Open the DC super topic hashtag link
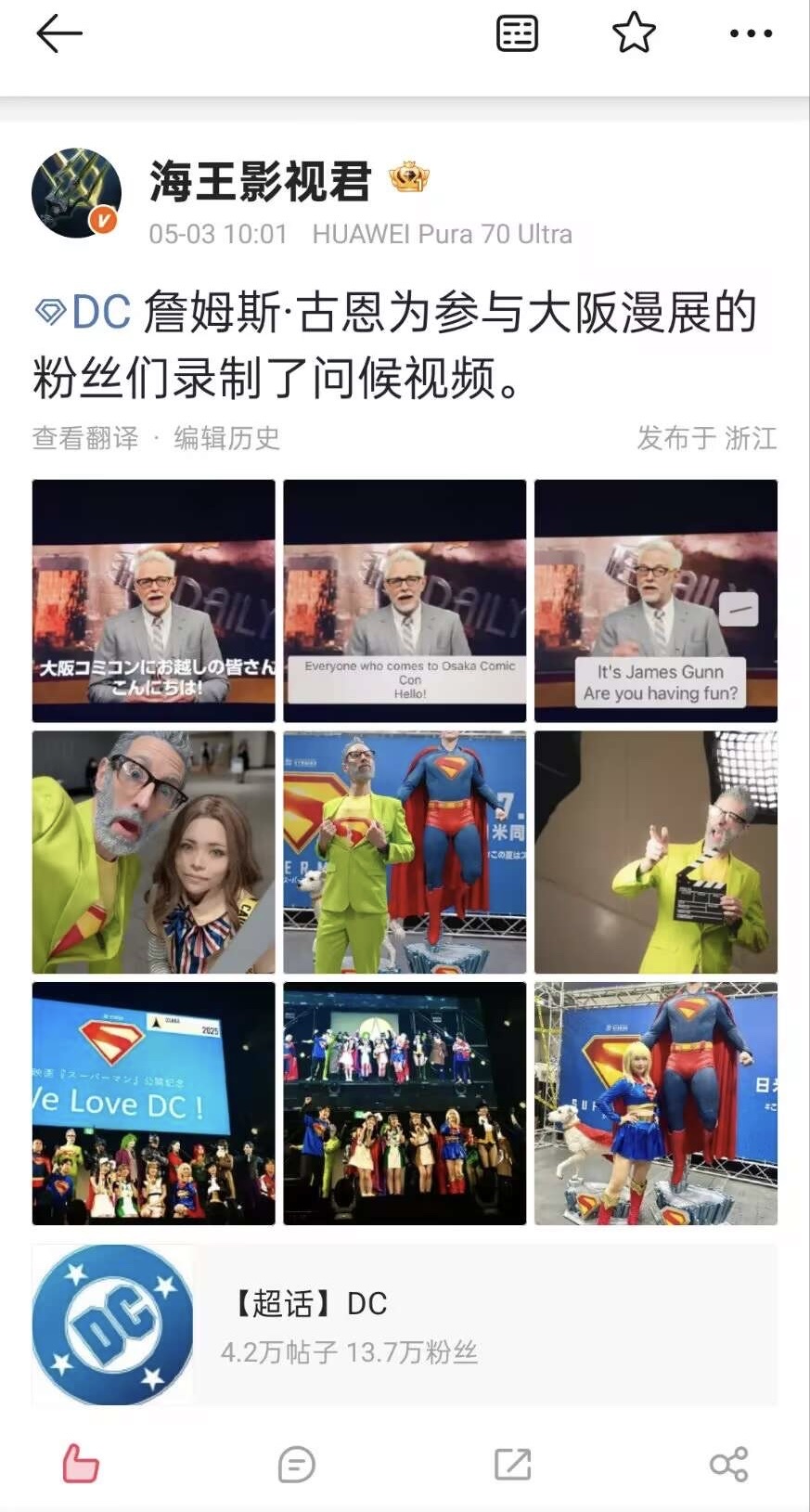The height and width of the screenshot is (1512, 810). 84,312
